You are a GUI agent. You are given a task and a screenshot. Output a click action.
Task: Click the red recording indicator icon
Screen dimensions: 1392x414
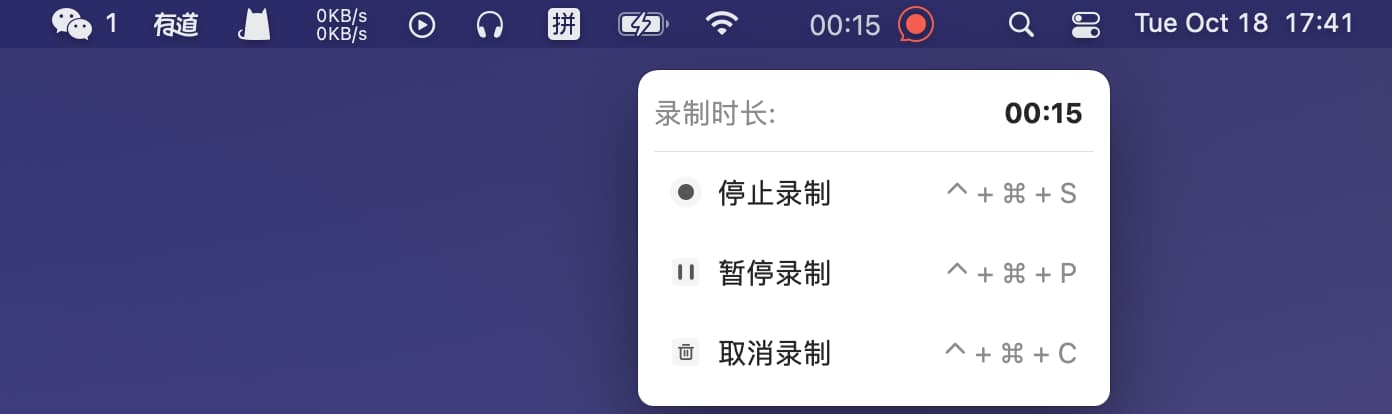[x=915, y=24]
